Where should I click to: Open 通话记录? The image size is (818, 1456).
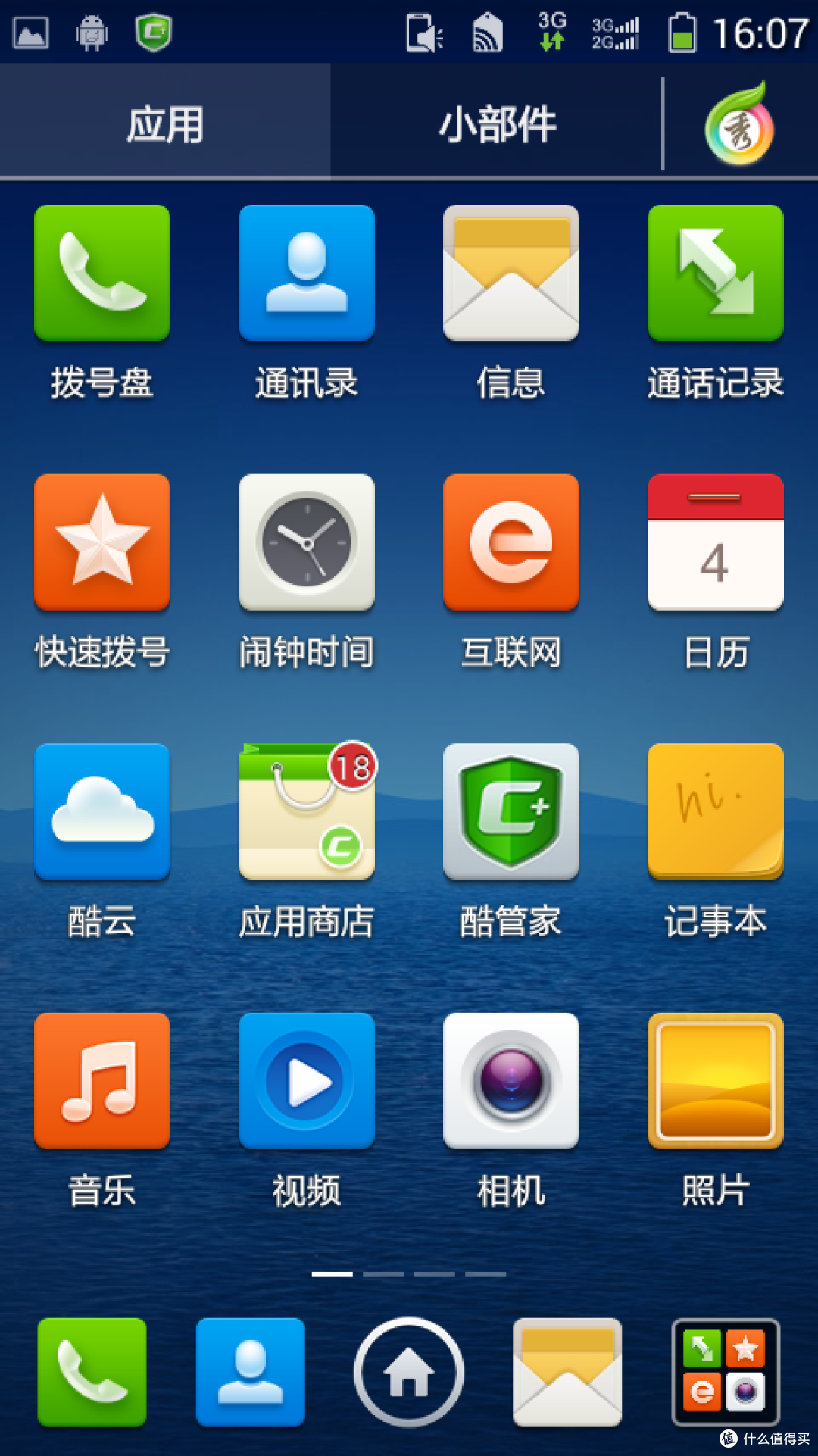pos(716,273)
